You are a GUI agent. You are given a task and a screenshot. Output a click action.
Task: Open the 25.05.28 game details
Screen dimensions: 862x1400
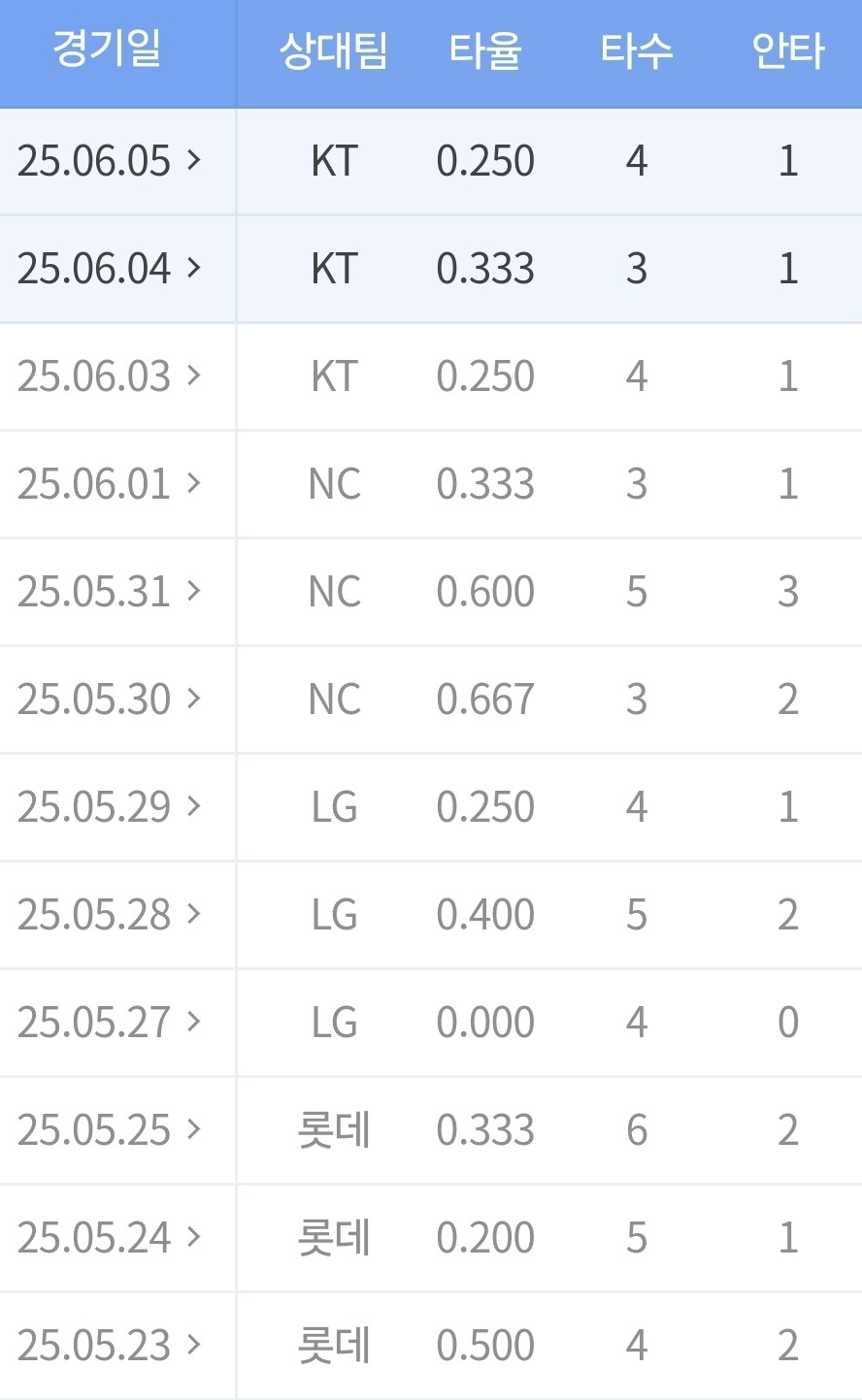[x=109, y=915]
